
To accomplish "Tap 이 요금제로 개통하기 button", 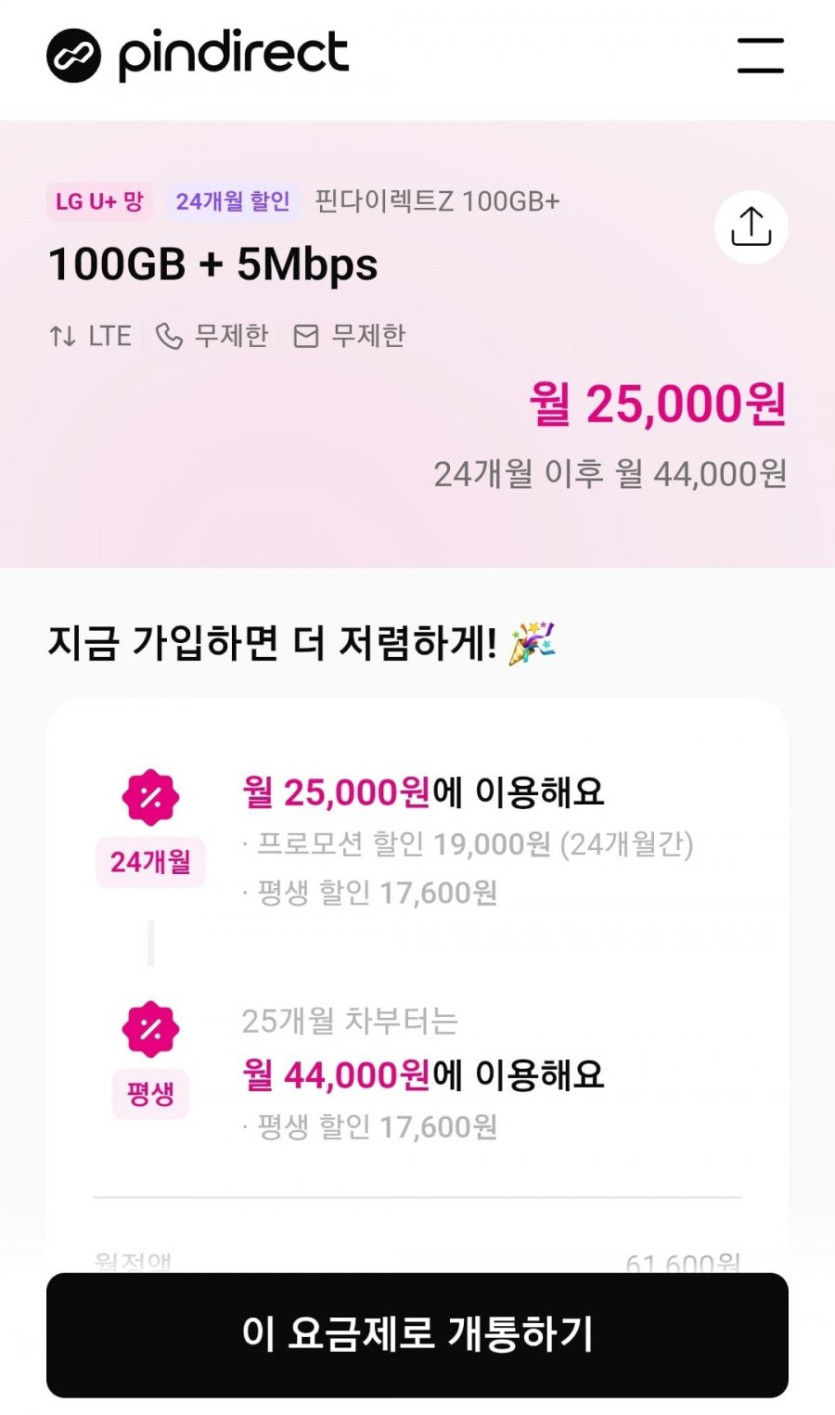I will tap(417, 1334).
